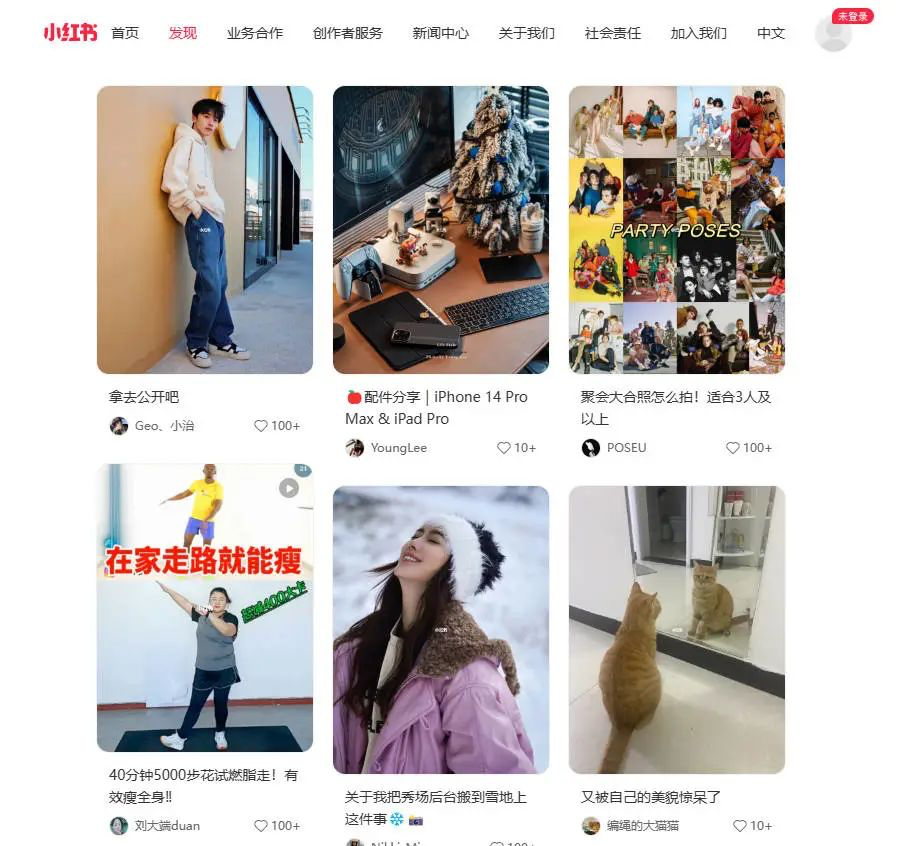Image resolution: width=907 pixels, height=846 pixels.
Task: Visit 编绳的大猫猫's profile
Action: (643, 826)
